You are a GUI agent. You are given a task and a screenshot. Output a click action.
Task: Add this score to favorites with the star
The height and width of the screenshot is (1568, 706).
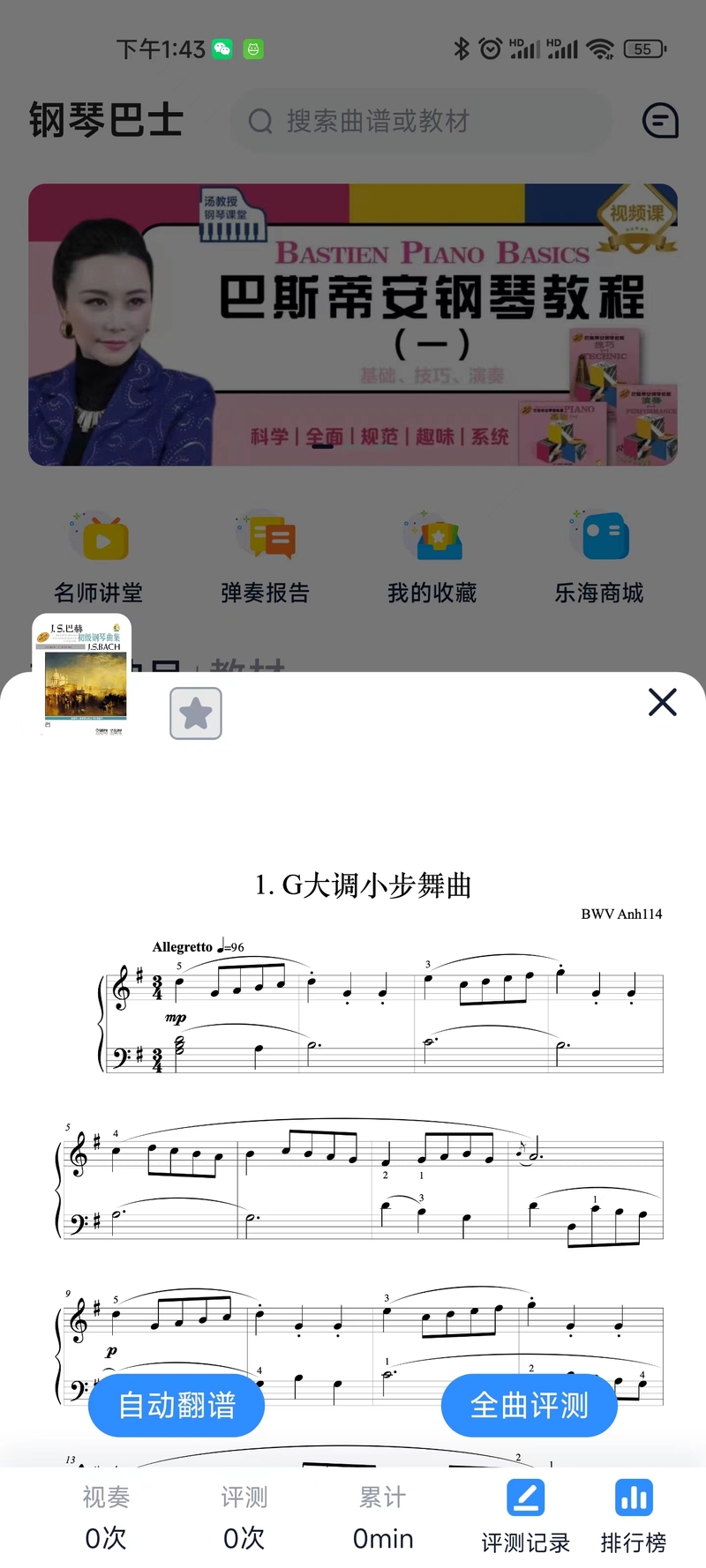tap(196, 713)
